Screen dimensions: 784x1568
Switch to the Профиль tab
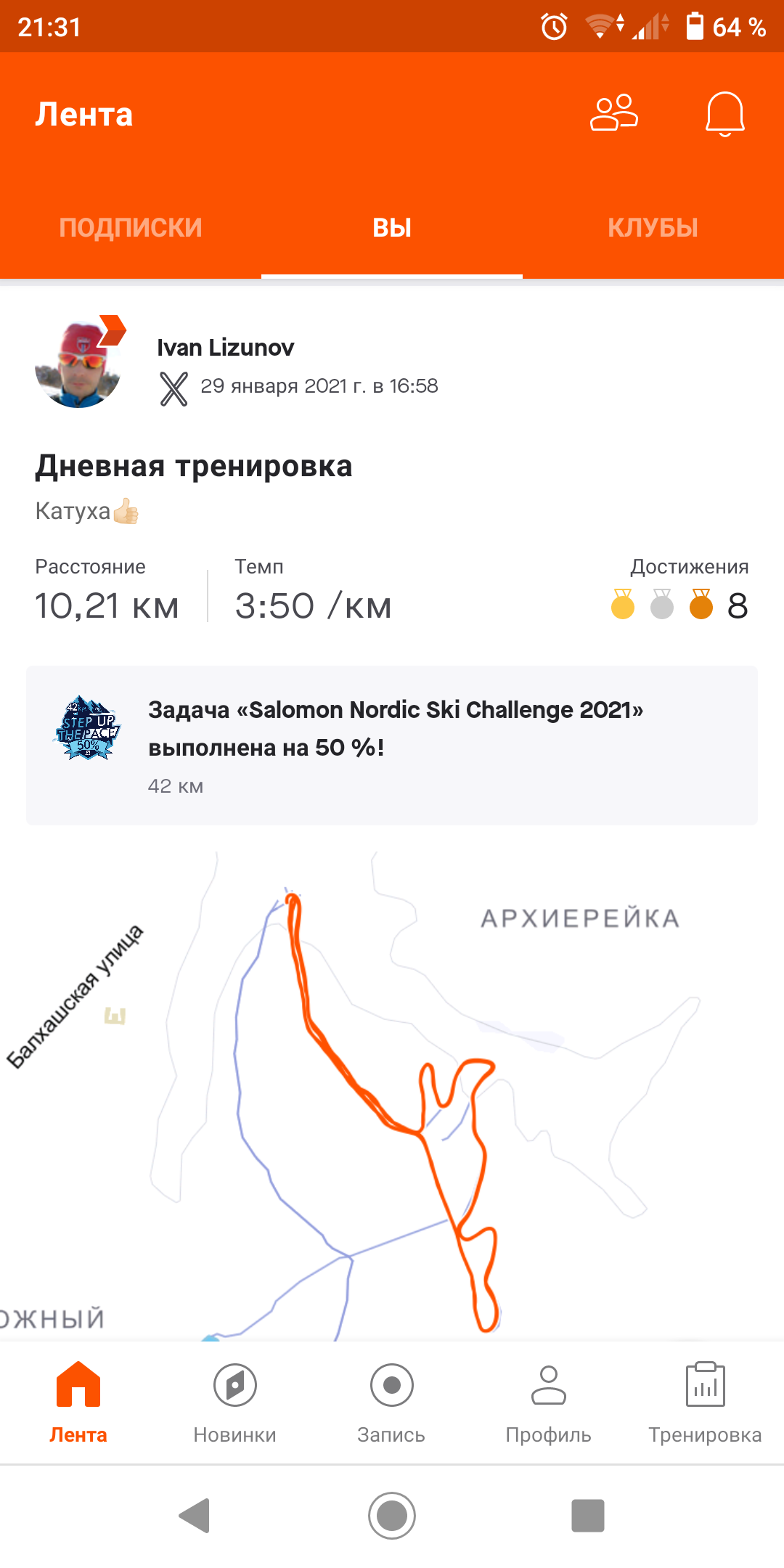click(548, 1402)
